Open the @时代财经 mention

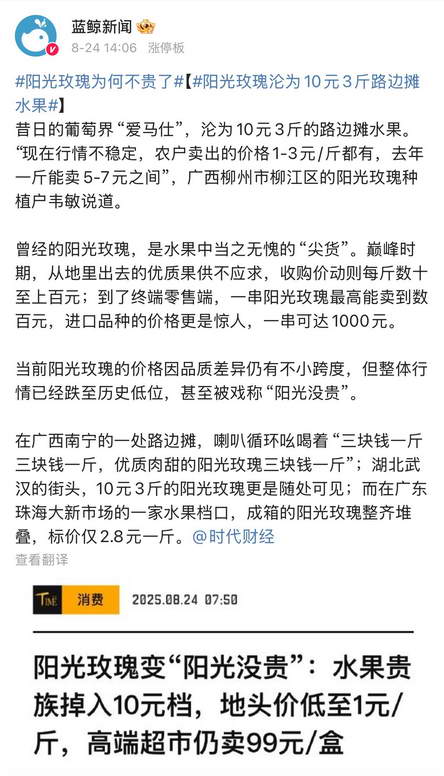tap(233, 536)
